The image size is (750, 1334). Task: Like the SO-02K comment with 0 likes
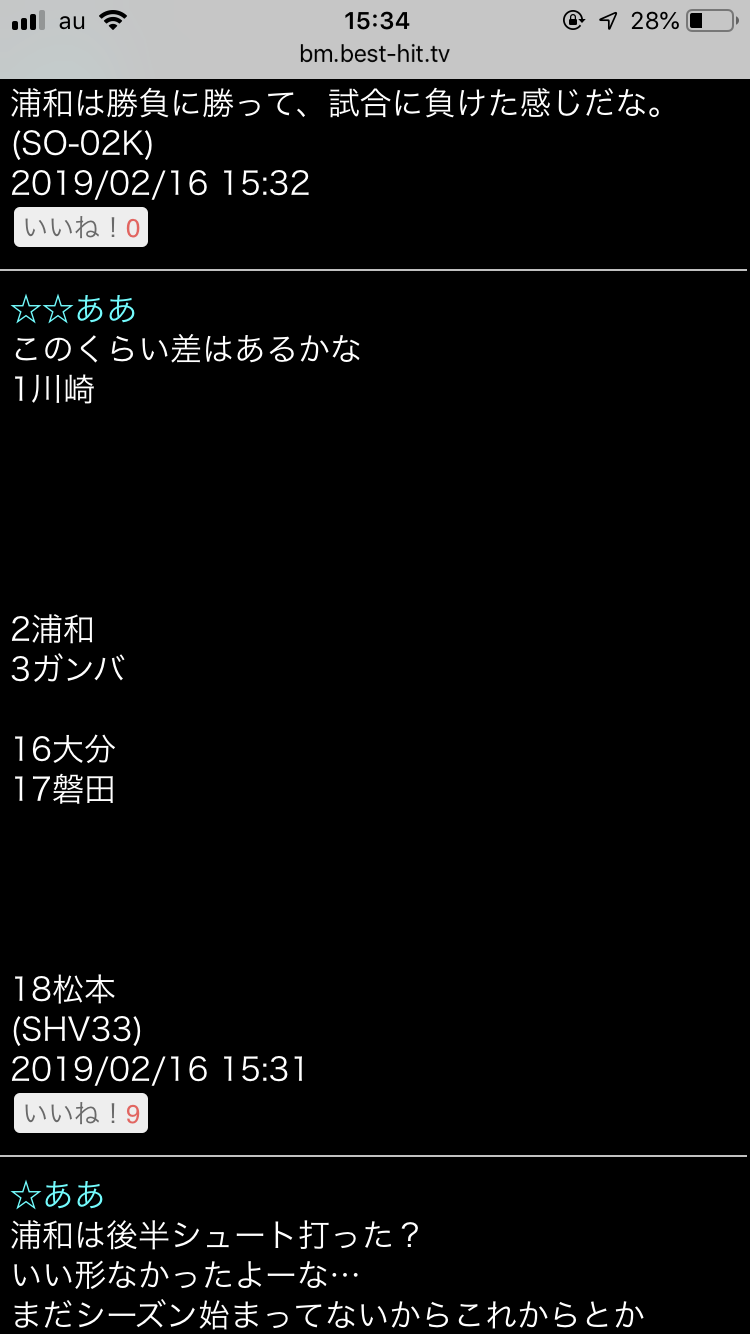pos(80,228)
